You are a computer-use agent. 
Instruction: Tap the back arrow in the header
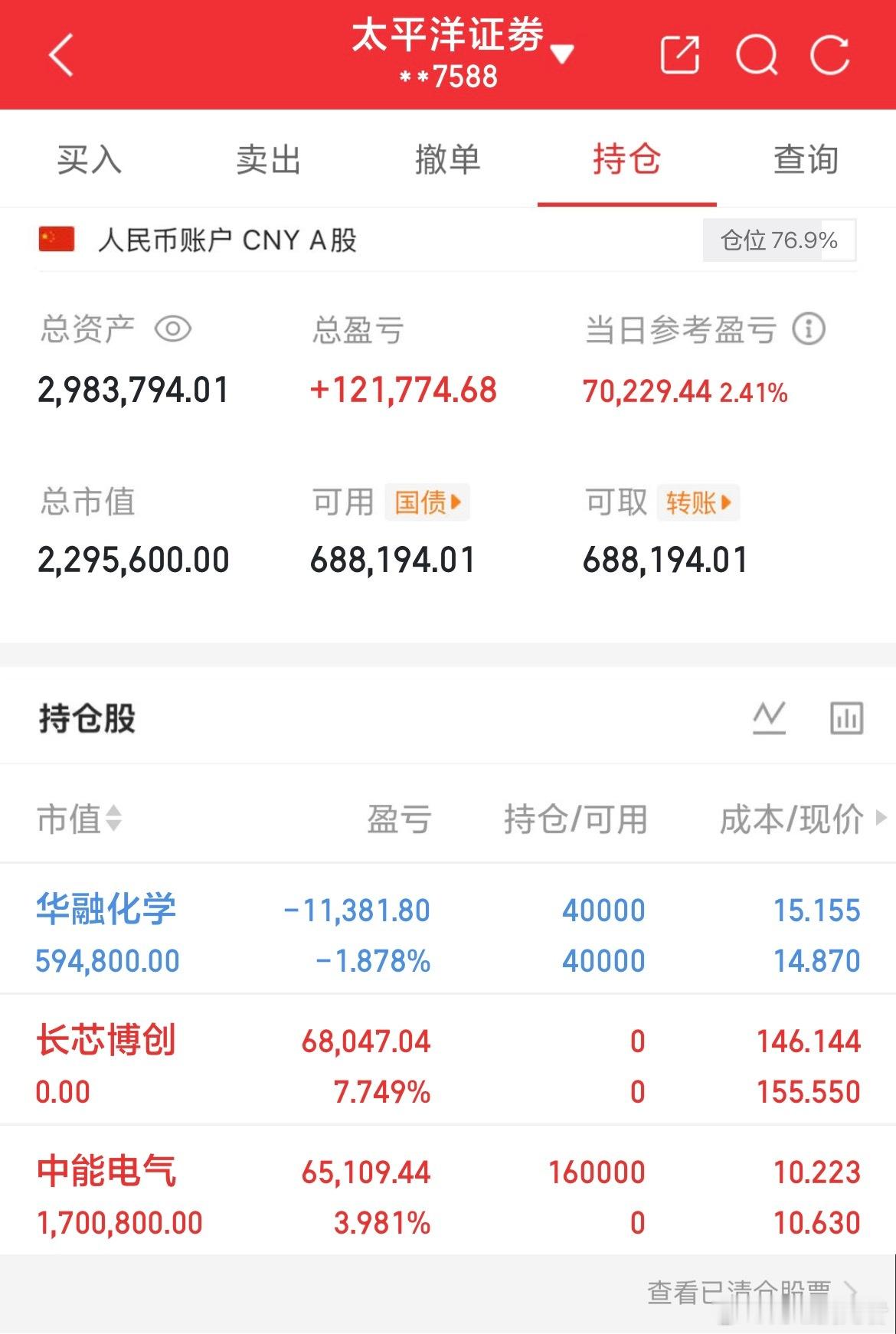pyautogui.click(x=61, y=55)
